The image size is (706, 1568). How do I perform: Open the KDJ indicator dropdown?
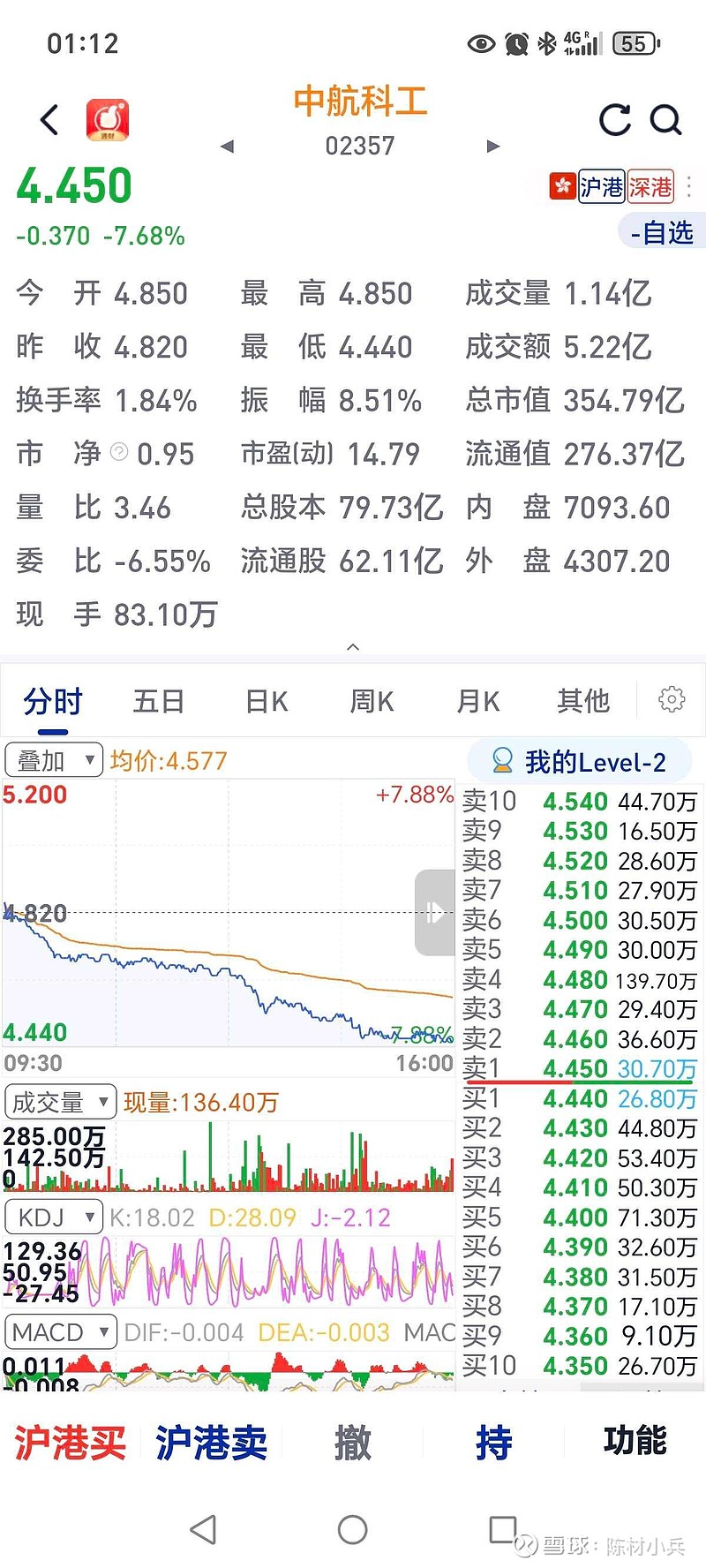point(54,1217)
